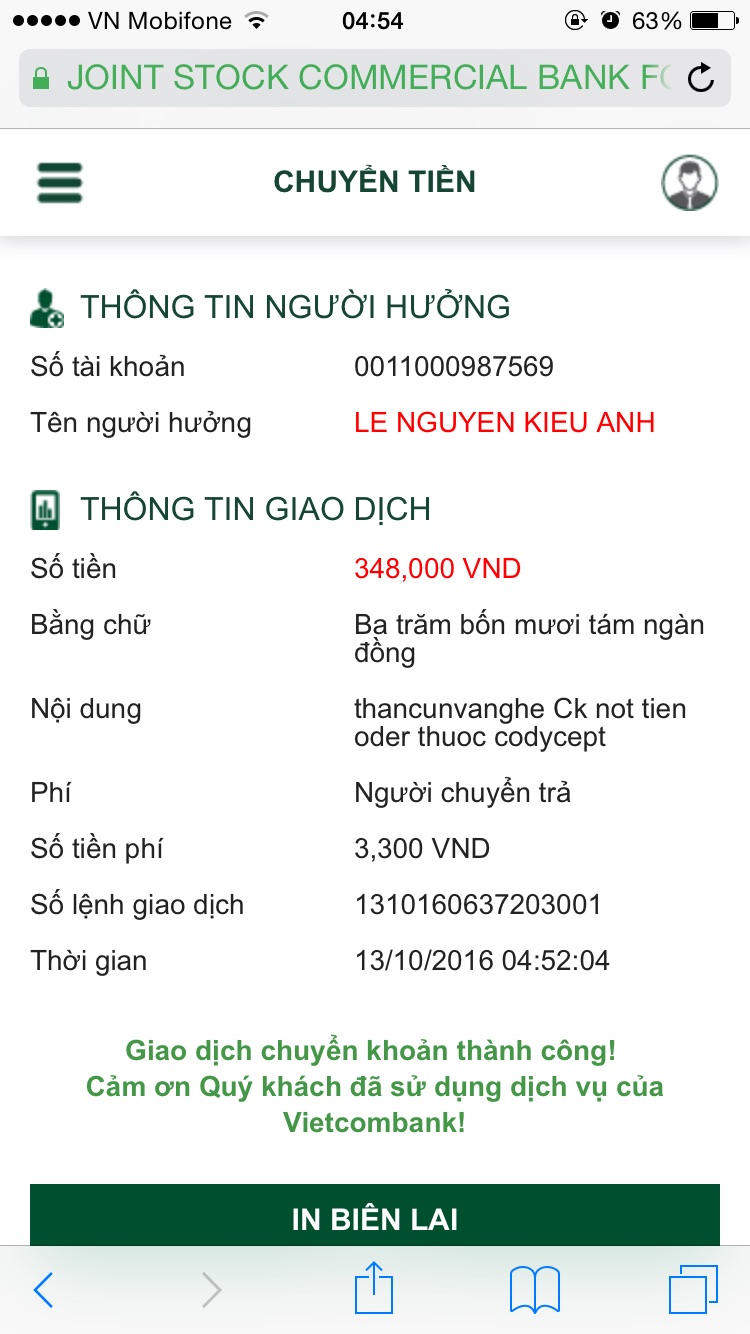Show open Safari tabs

point(693,1290)
